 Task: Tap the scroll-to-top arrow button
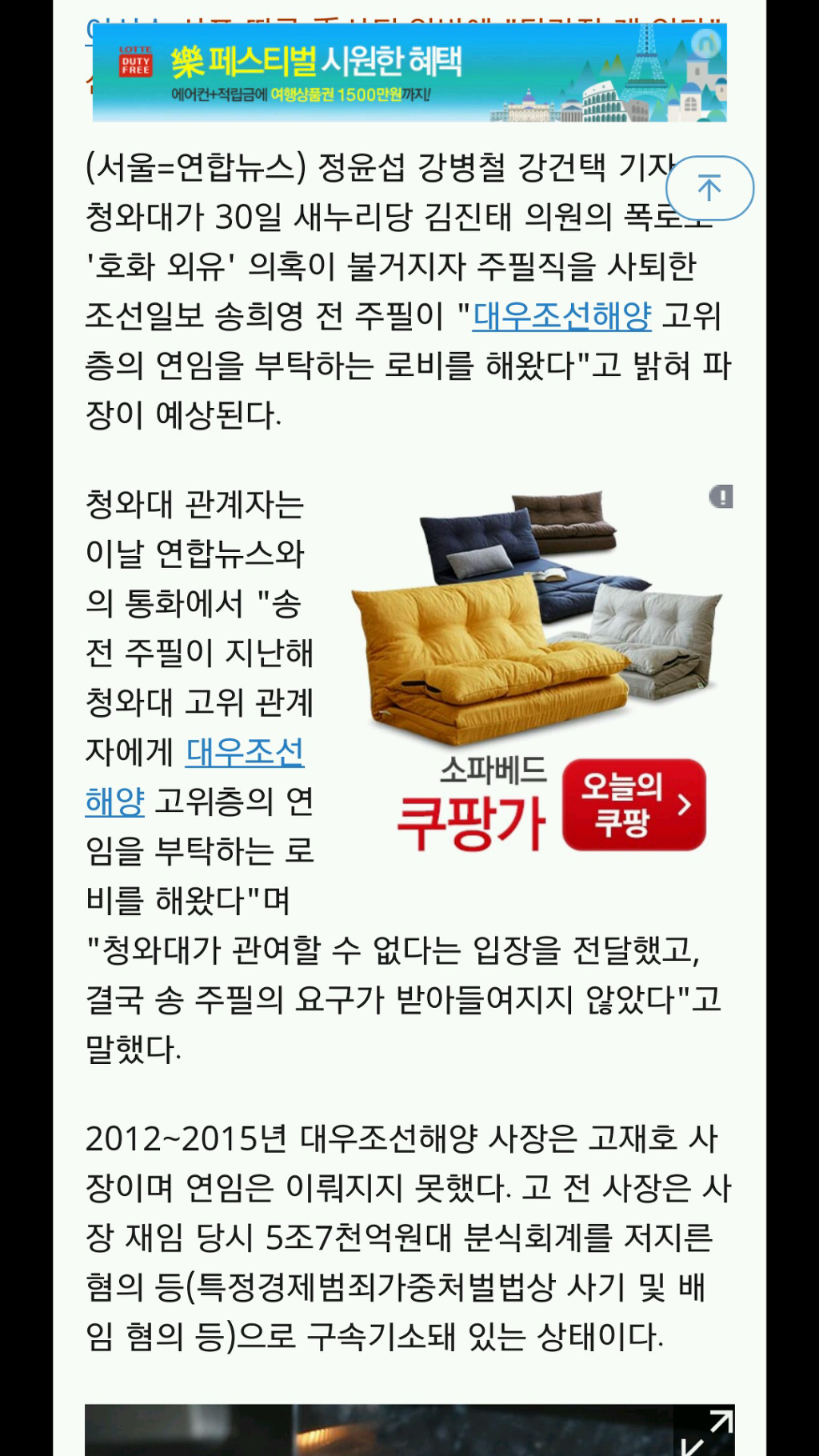(x=709, y=189)
